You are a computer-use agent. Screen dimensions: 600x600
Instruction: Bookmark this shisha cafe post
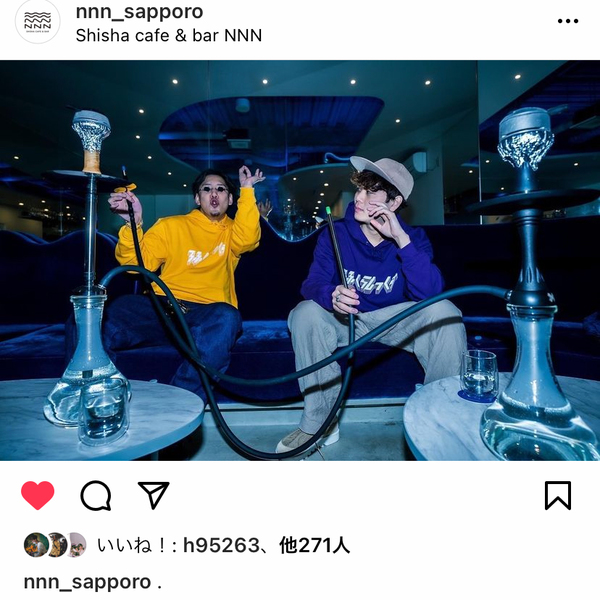click(x=558, y=495)
